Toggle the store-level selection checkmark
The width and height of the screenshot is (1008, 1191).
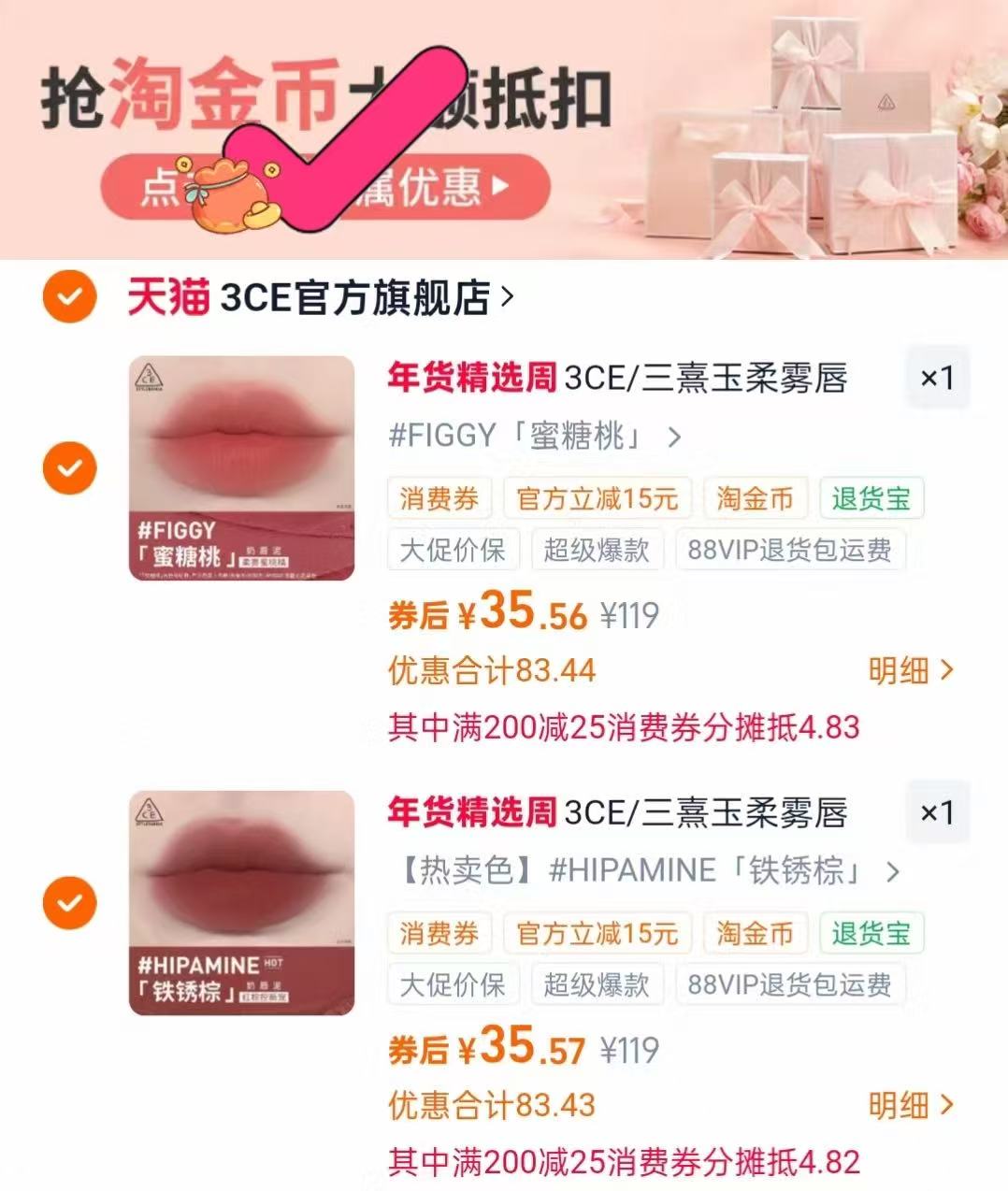click(x=68, y=297)
